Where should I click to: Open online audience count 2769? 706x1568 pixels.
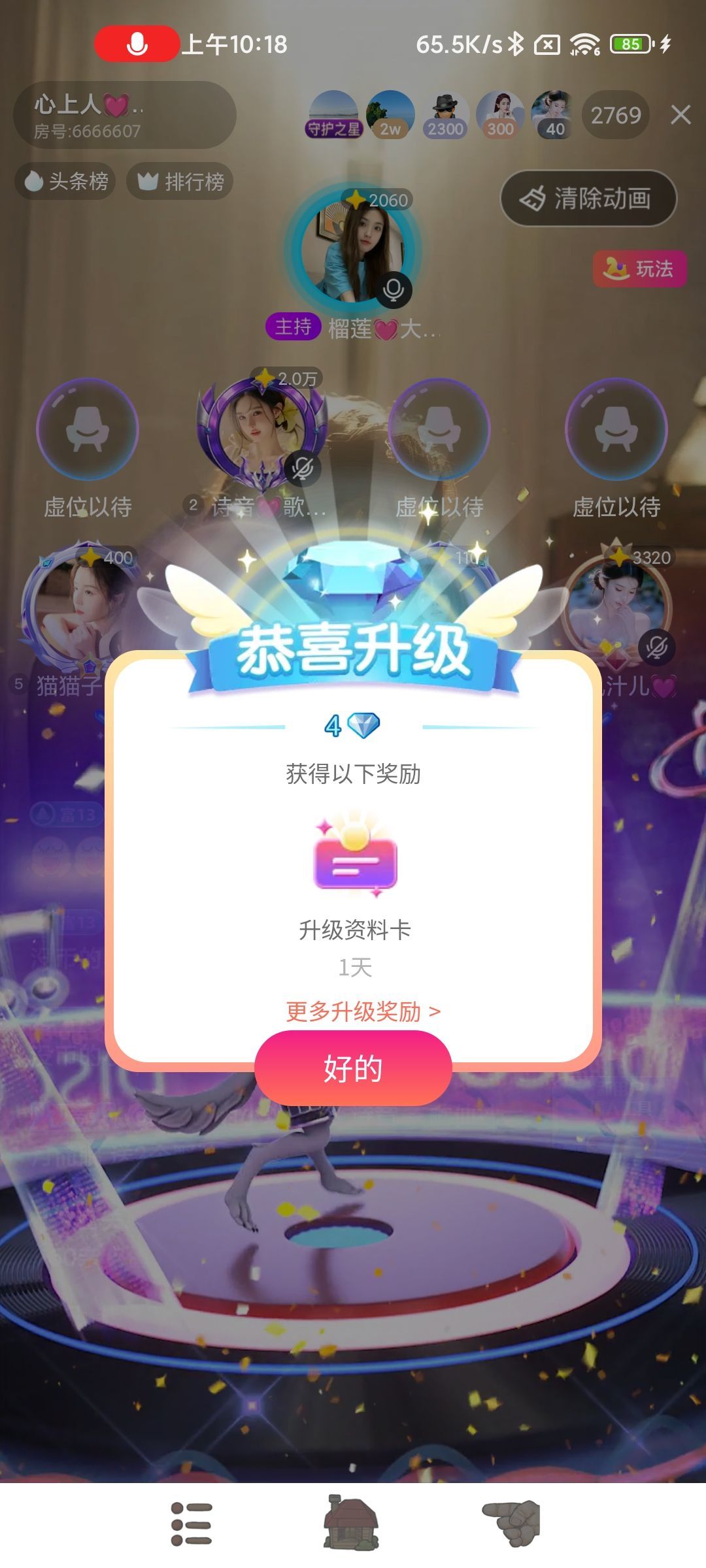(615, 115)
